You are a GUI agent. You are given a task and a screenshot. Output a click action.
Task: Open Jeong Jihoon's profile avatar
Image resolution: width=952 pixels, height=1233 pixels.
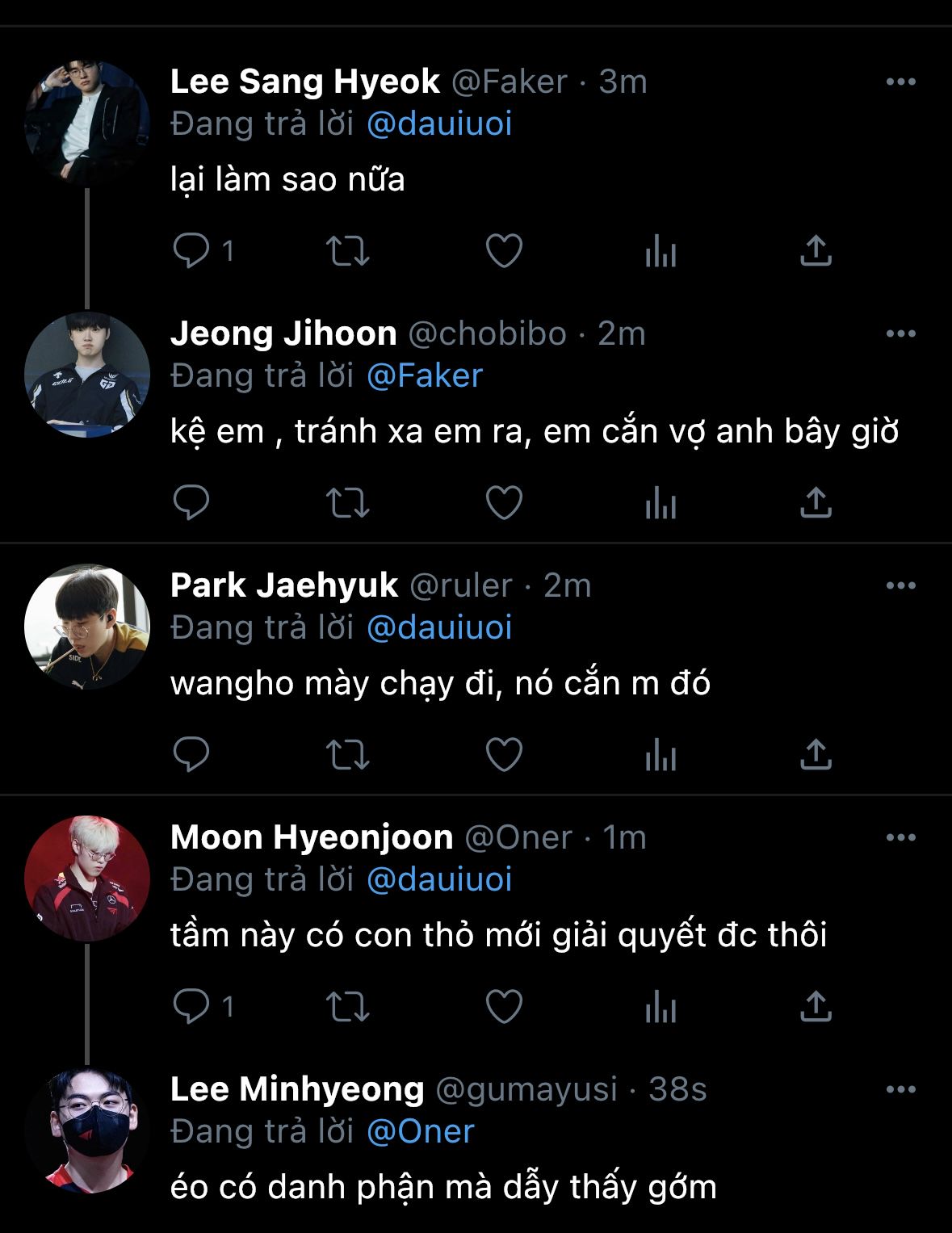(x=87, y=375)
